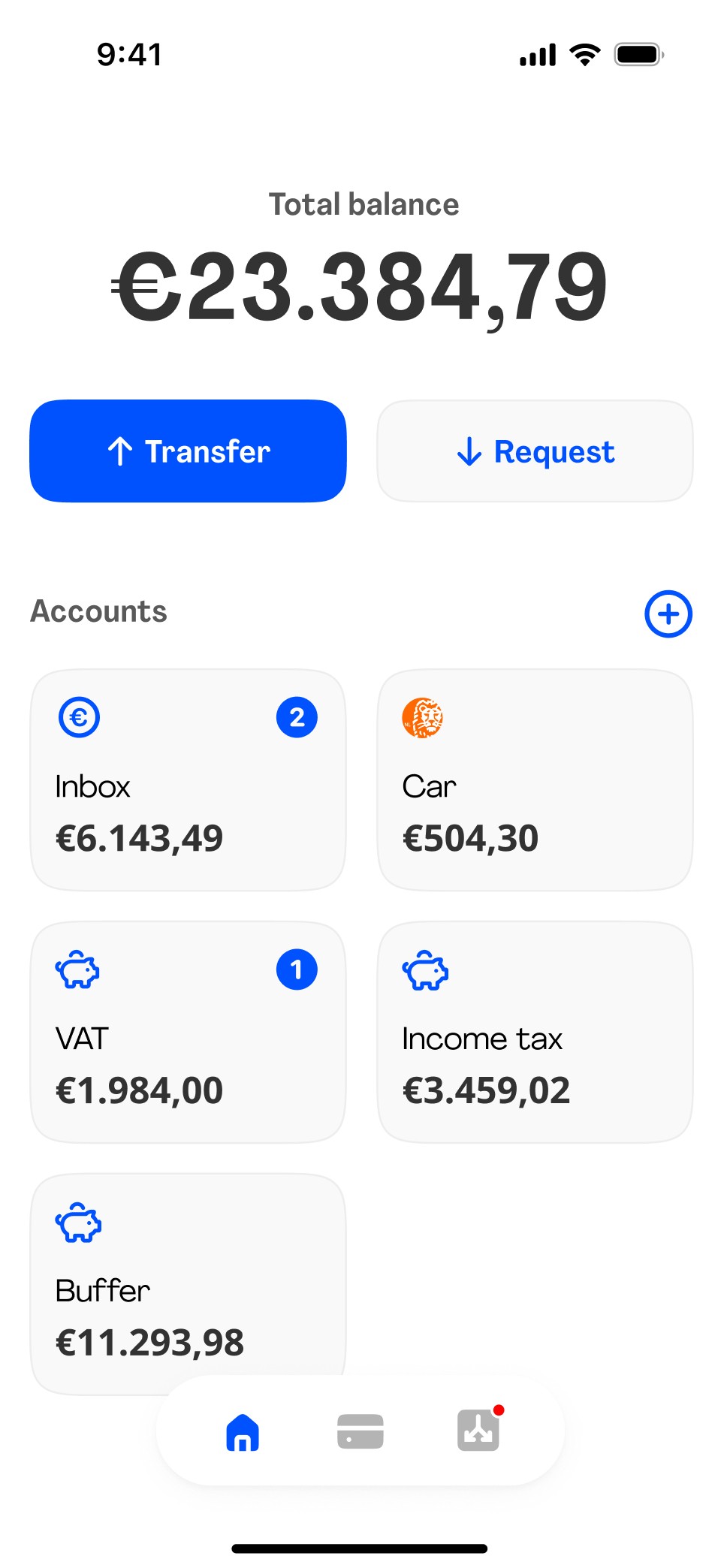This screenshot has width=721, height=1568.
Task: Open the payments icon with red notification dot
Action: coord(478,1431)
